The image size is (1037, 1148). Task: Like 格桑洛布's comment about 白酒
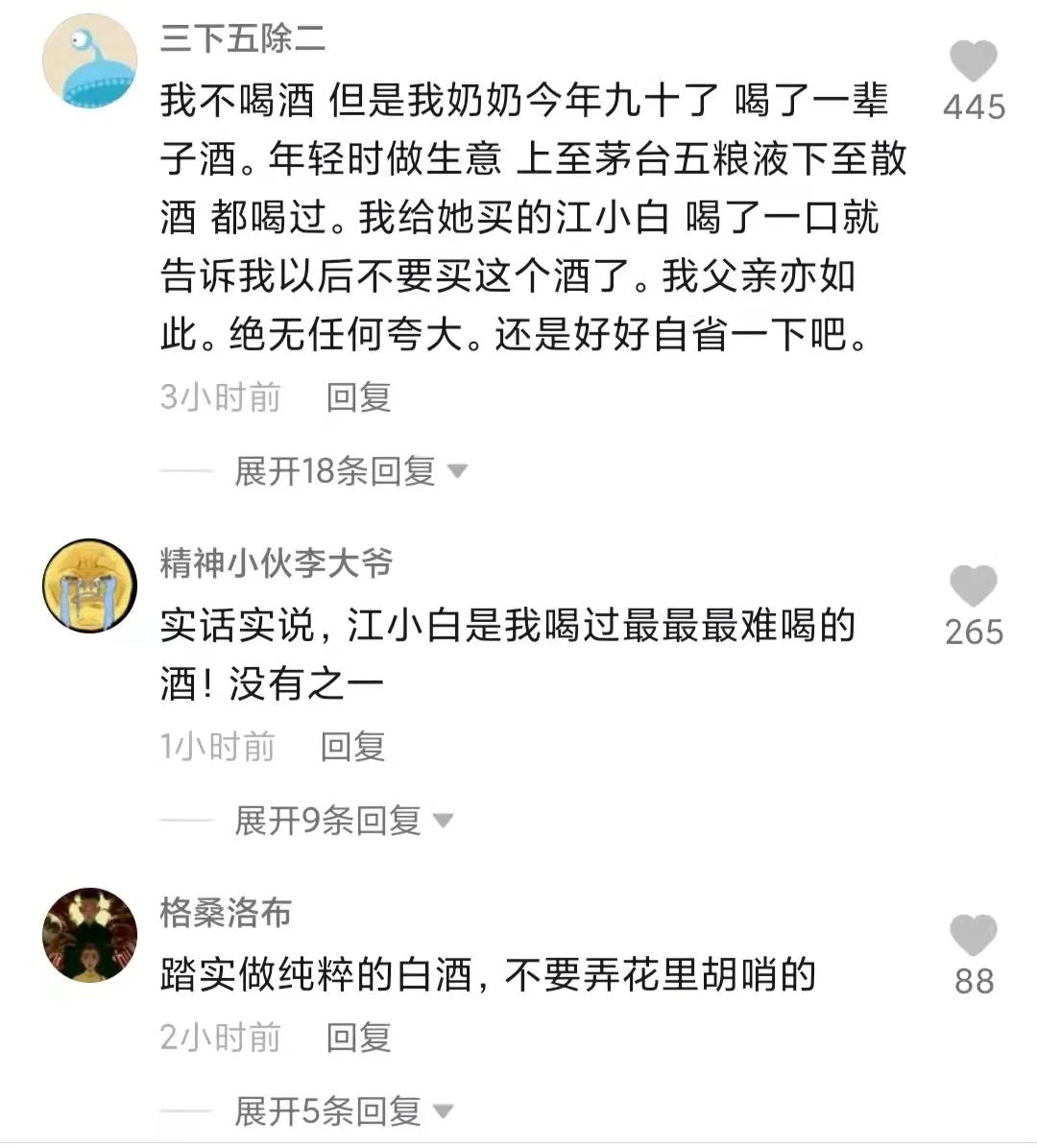(x=973, y=934)
